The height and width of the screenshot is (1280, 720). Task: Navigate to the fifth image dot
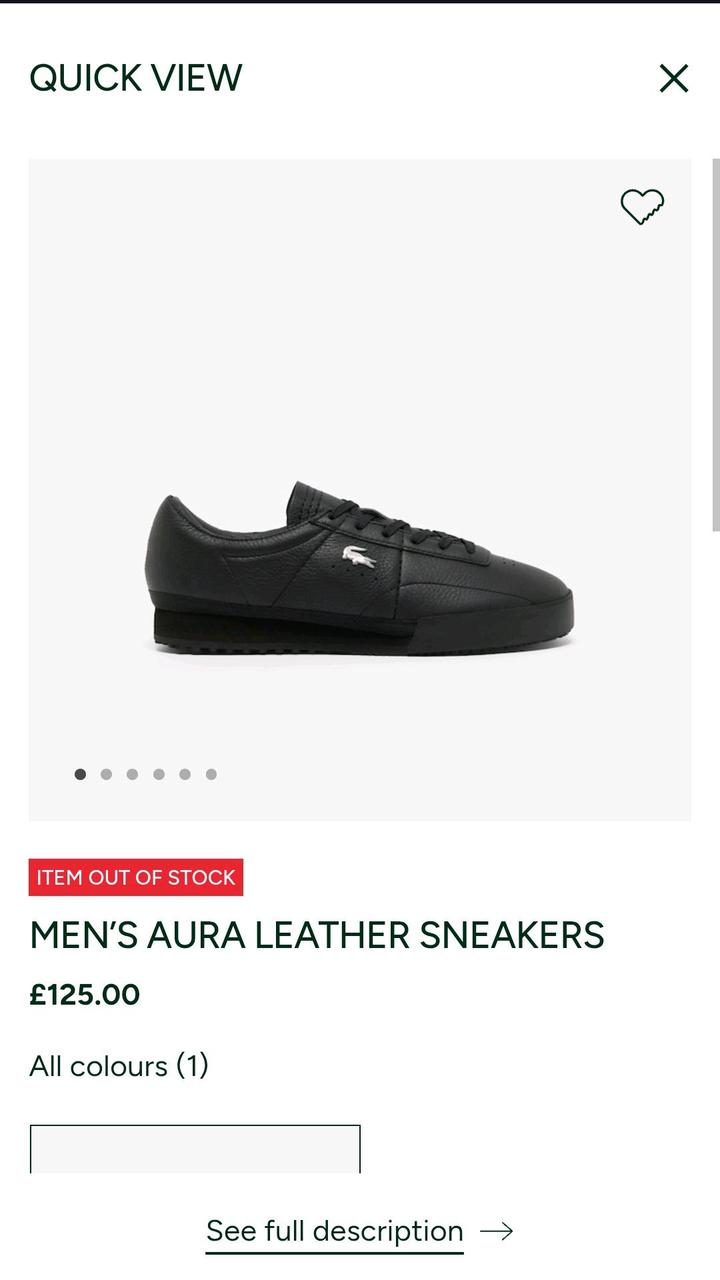[x=184, y=773]
